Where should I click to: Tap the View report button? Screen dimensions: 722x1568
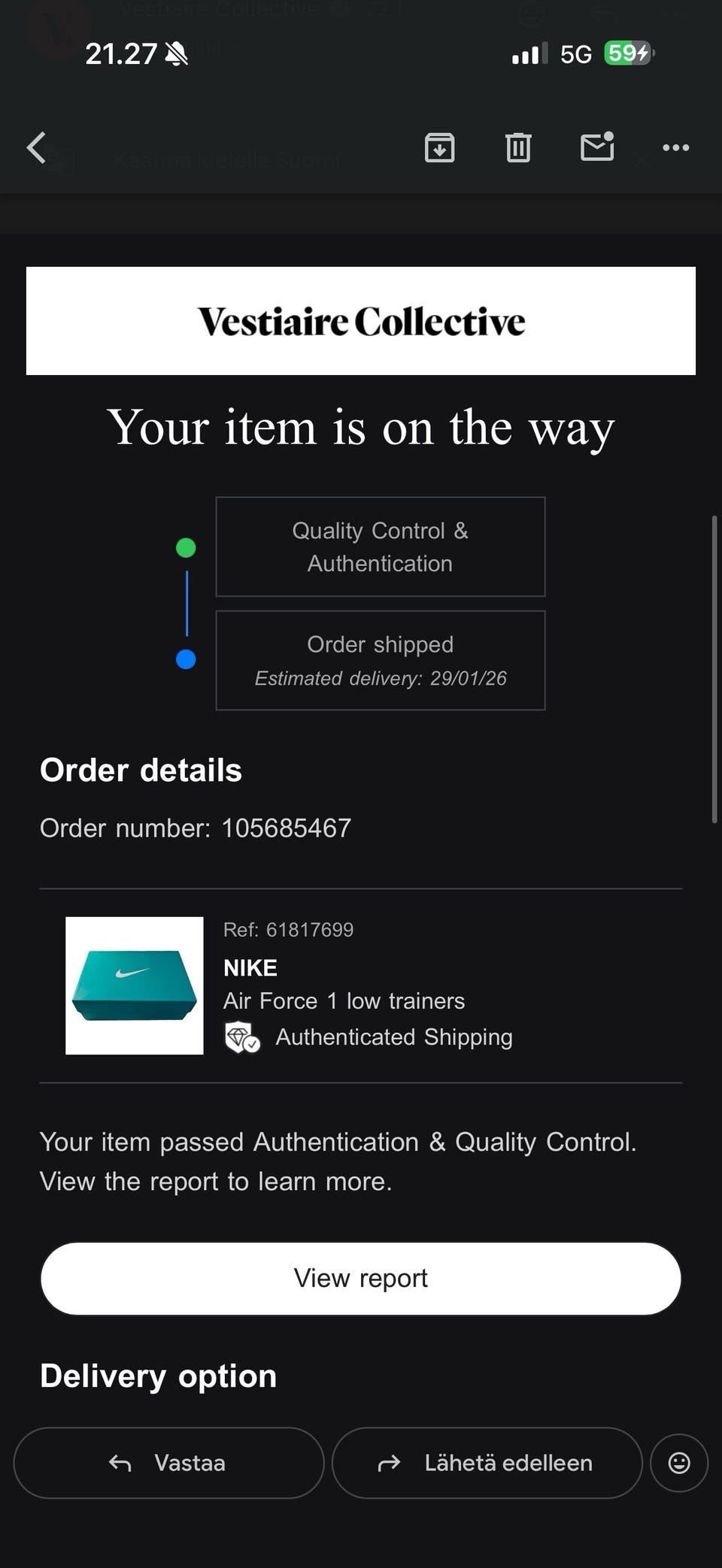(x=361, y=1278)
